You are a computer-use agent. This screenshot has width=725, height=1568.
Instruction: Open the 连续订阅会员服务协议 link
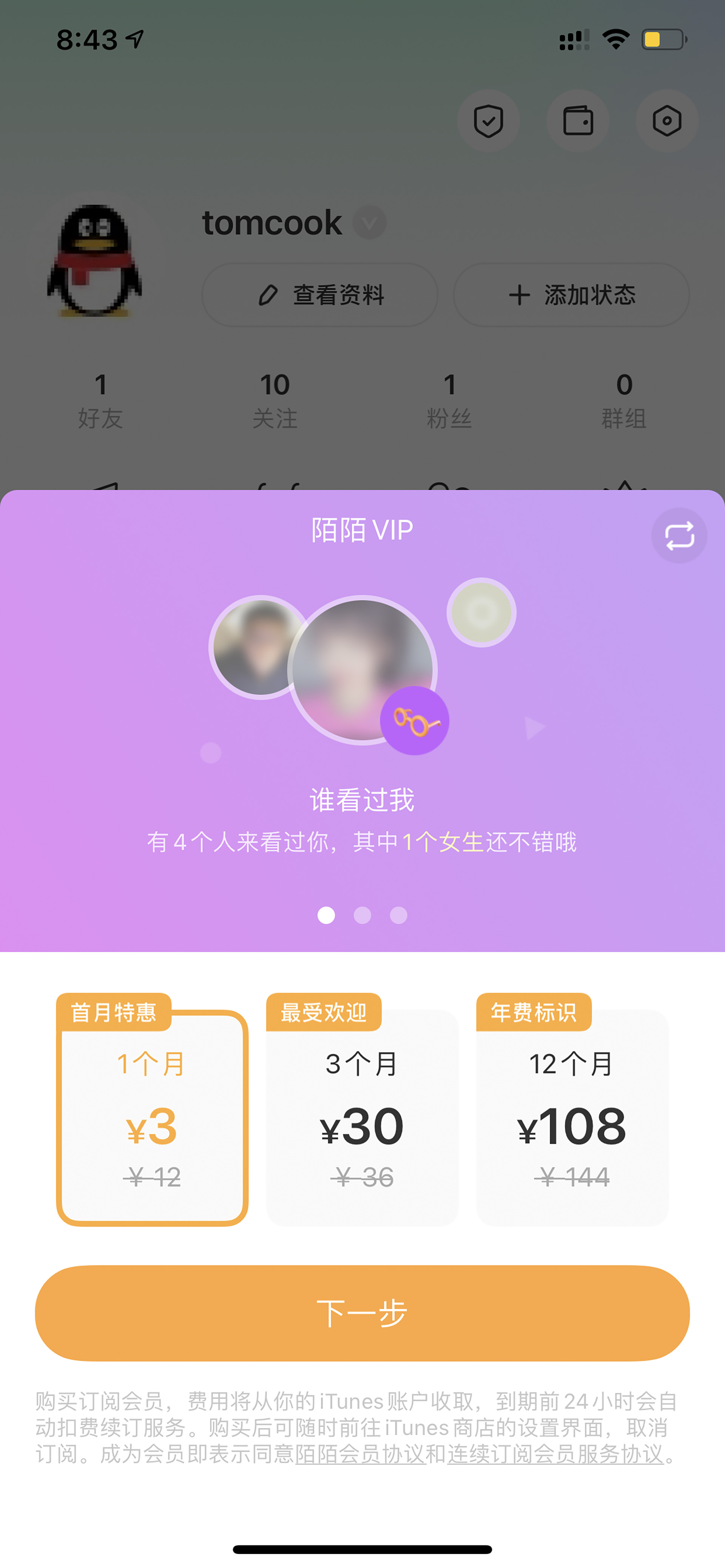coord(555,1454)
